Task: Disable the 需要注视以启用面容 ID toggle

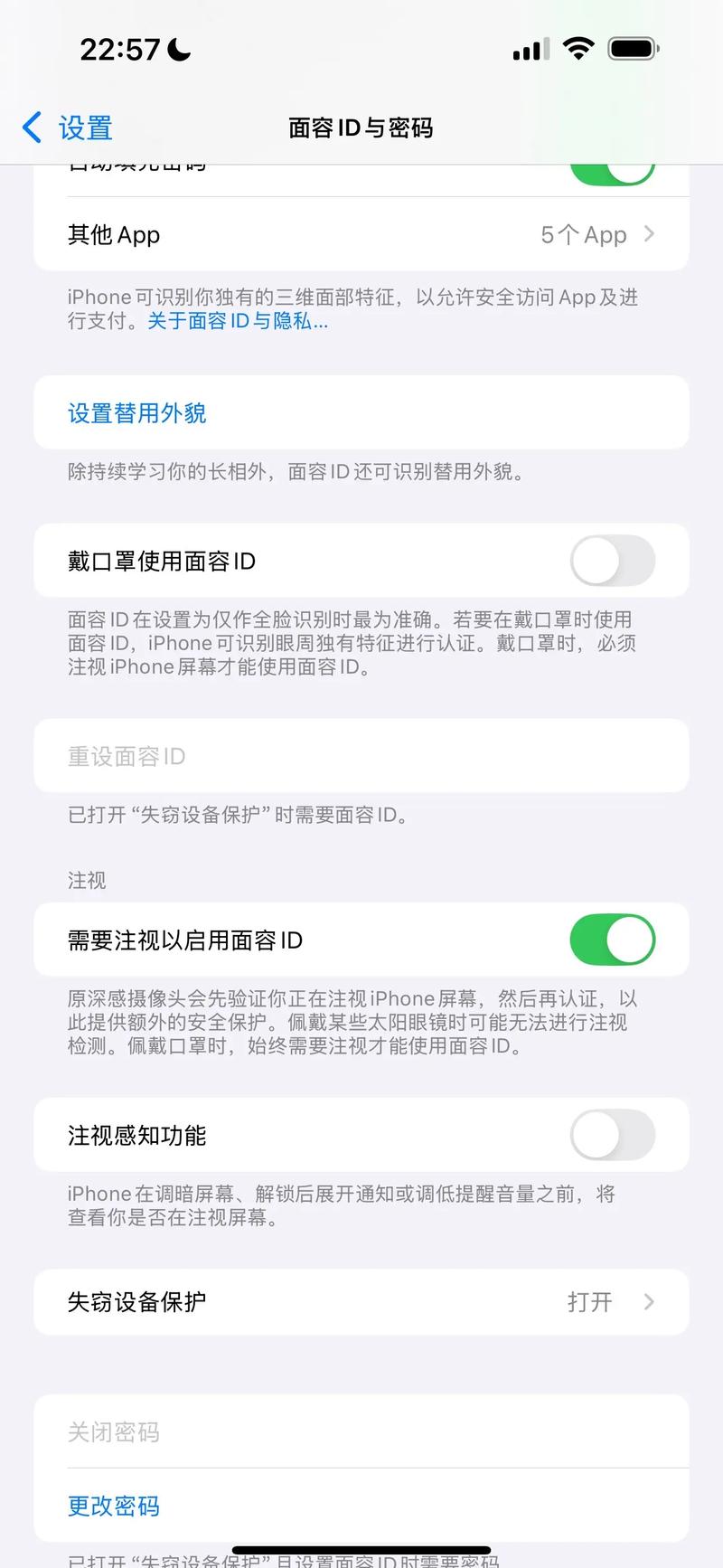Action: tap(613, 940)
